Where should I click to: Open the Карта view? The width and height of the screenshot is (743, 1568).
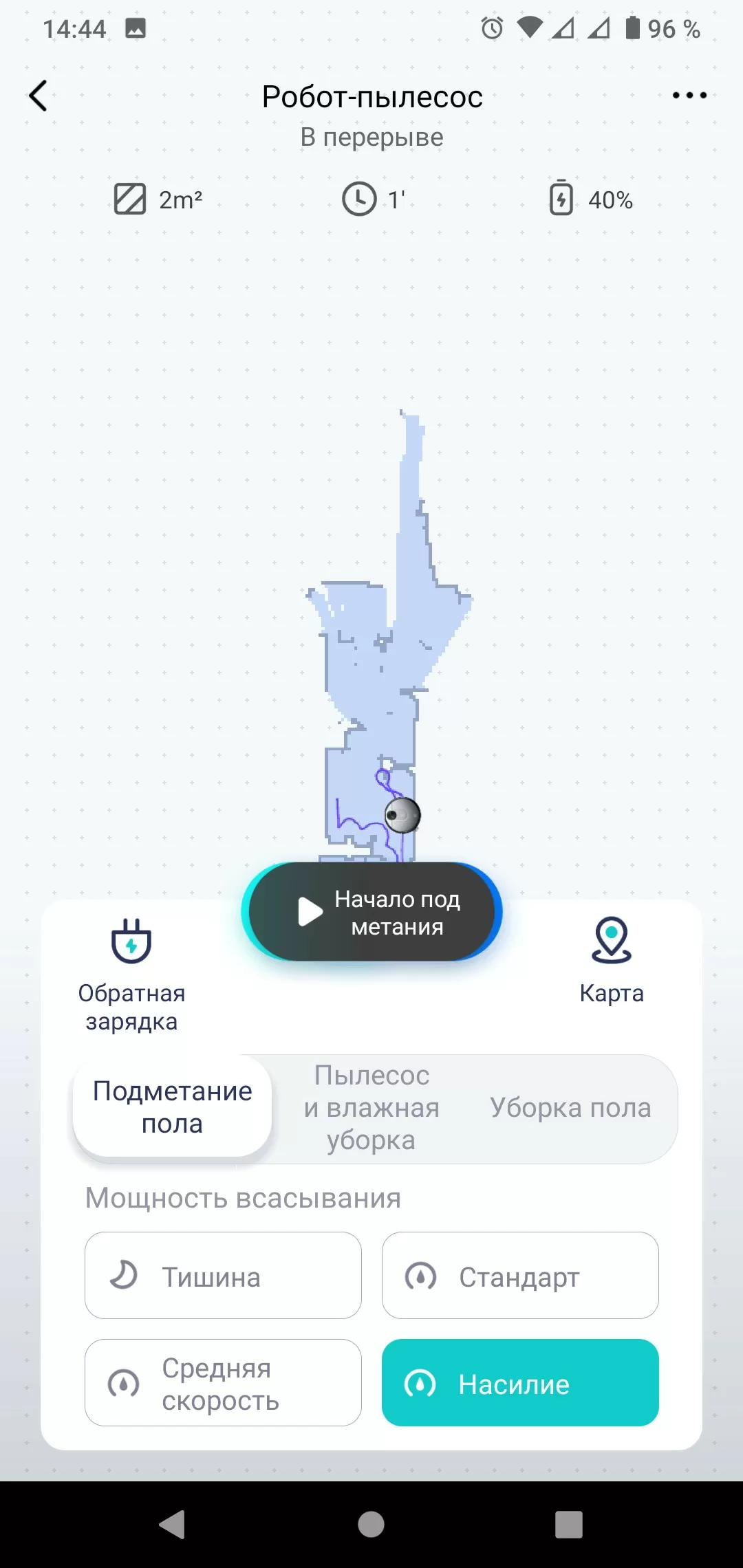612,960
